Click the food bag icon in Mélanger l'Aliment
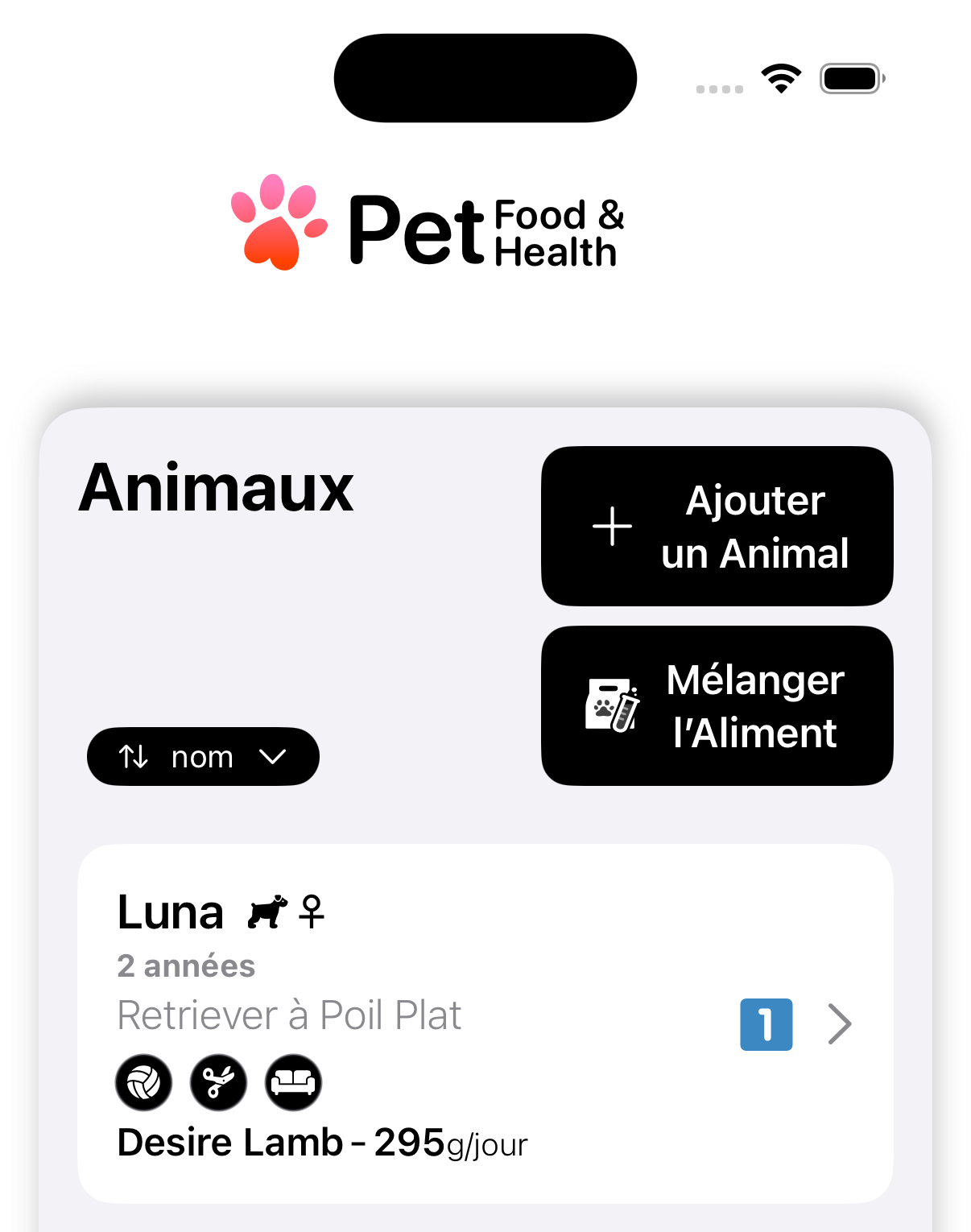The height and width of the screenshot is (1232, 971). point(612,706)
